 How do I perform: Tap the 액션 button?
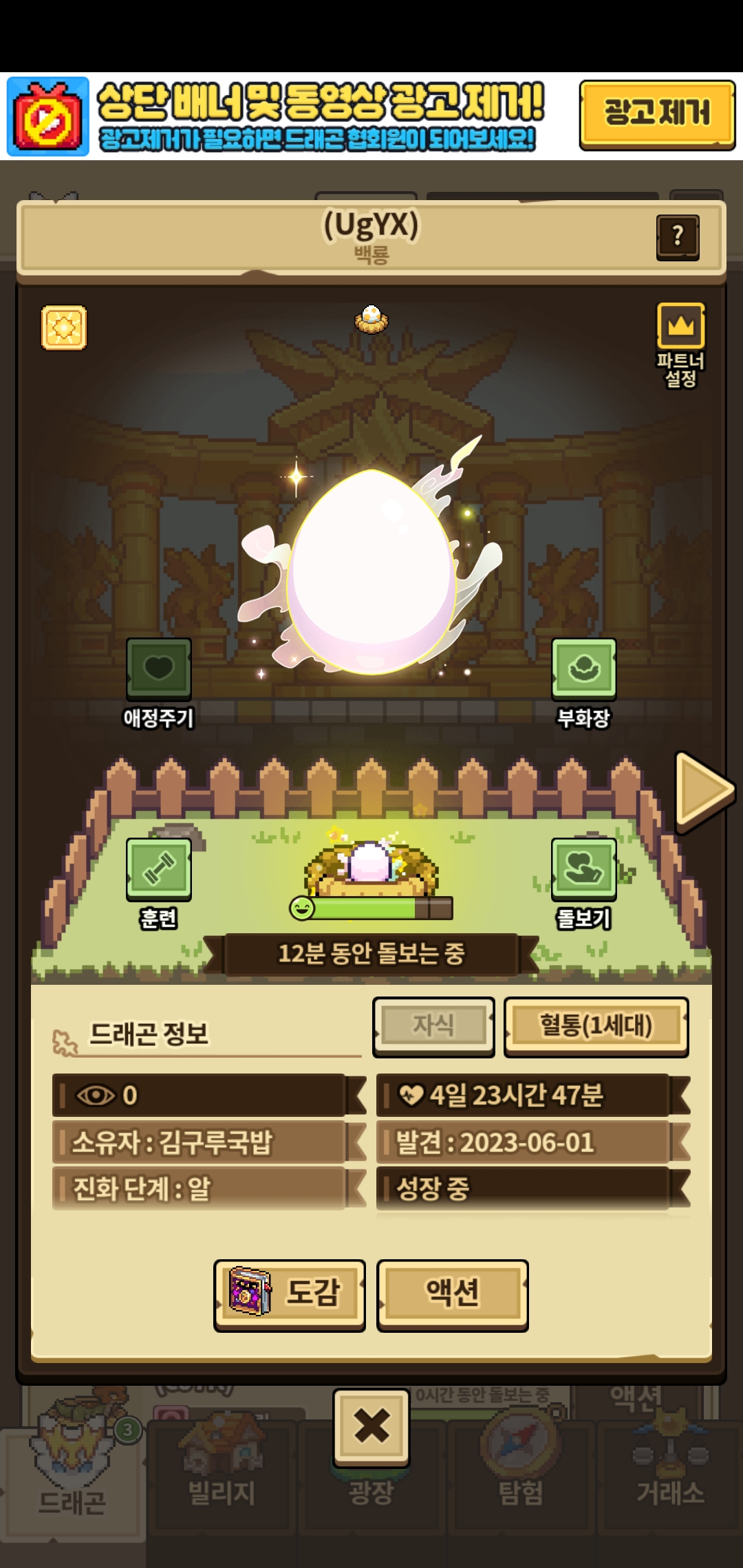coord(452,1293)
